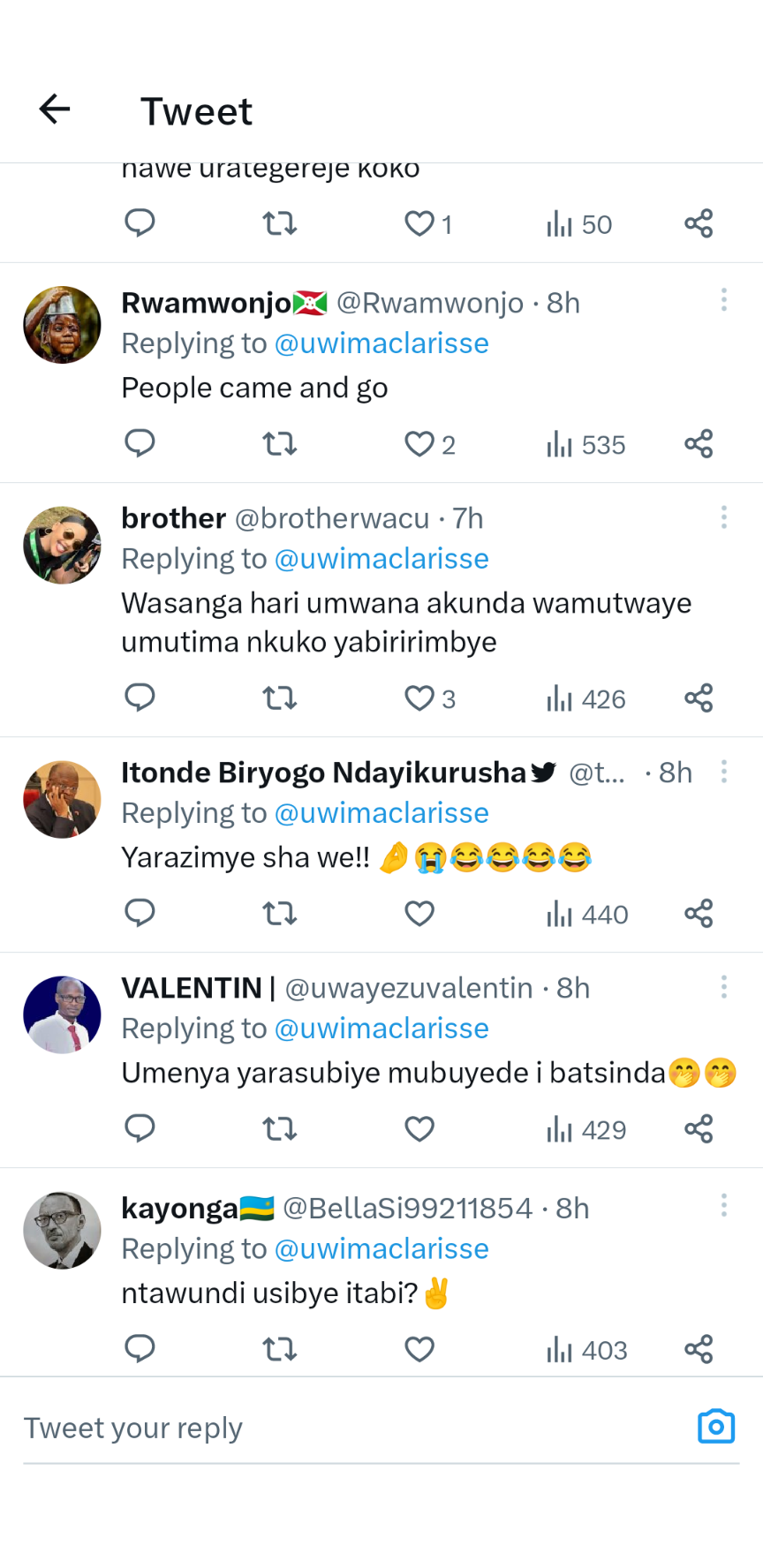Share the top tweet with 50 views
The height and width of the screenshot is (1568, 763).
699,224
